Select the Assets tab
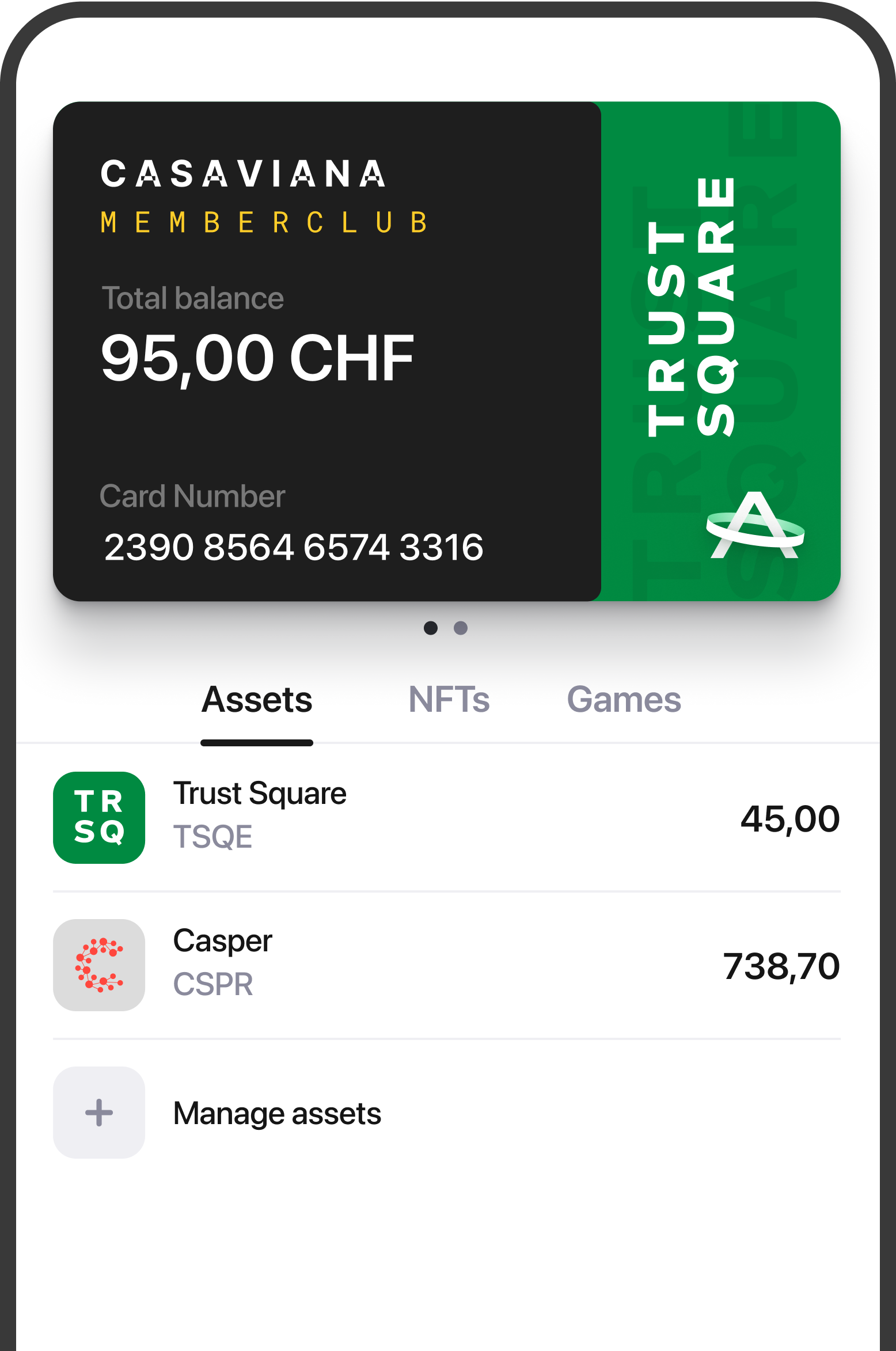 click(x=257, y=700)
